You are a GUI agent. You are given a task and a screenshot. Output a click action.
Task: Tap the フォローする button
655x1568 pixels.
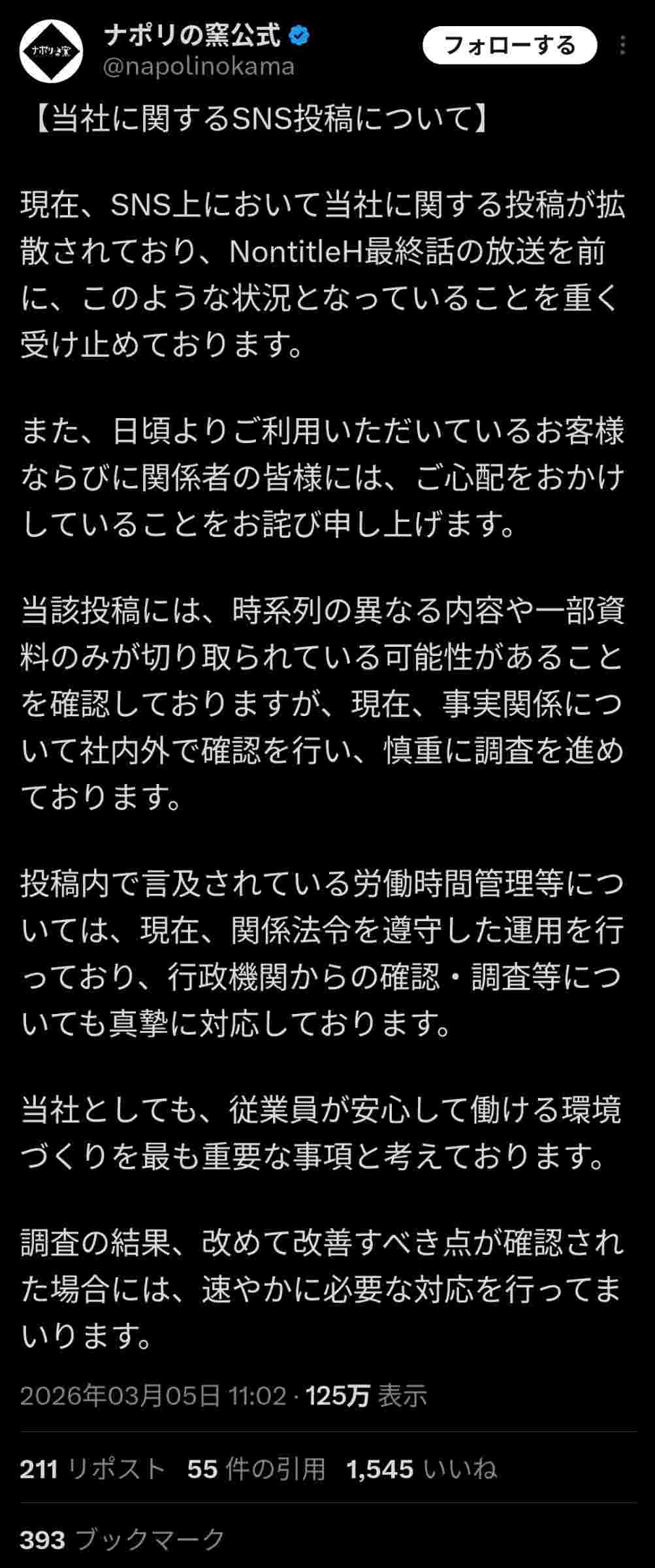509,46
